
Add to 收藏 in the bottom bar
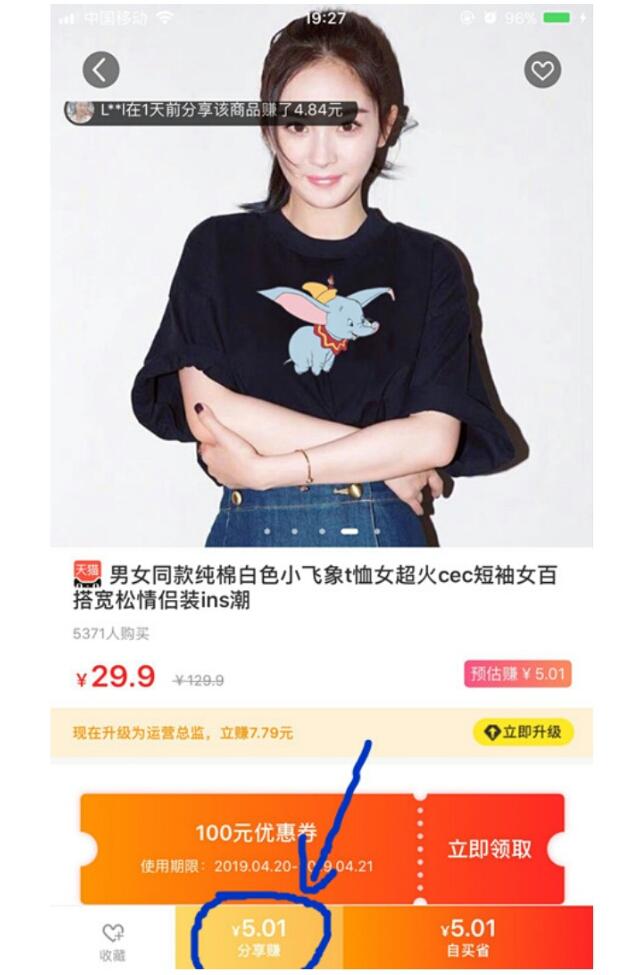click(x=113, y=940)
